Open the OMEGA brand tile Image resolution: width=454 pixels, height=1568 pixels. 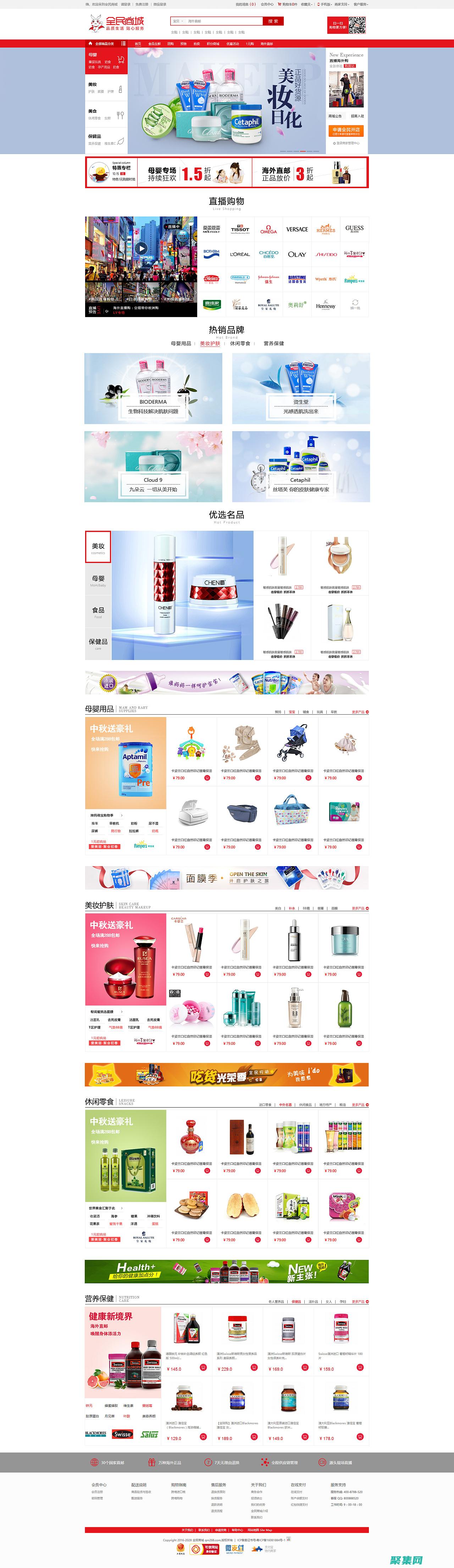click(x=268, y=229)
